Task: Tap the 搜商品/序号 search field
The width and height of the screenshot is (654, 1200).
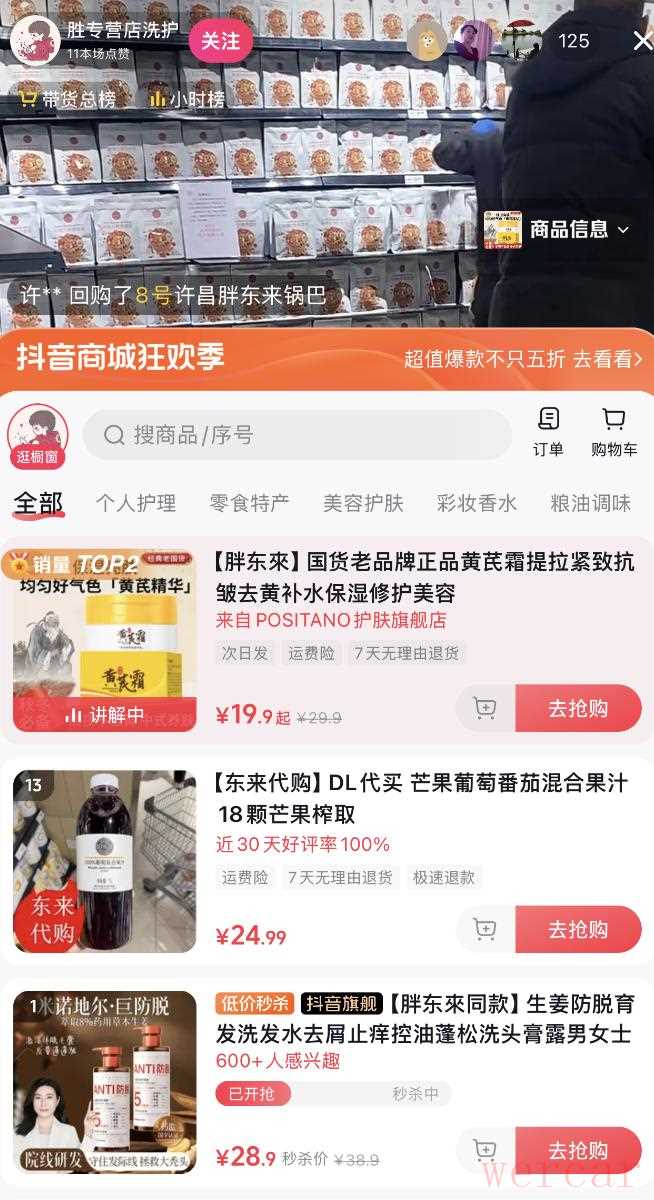Action: pos(297,435)
